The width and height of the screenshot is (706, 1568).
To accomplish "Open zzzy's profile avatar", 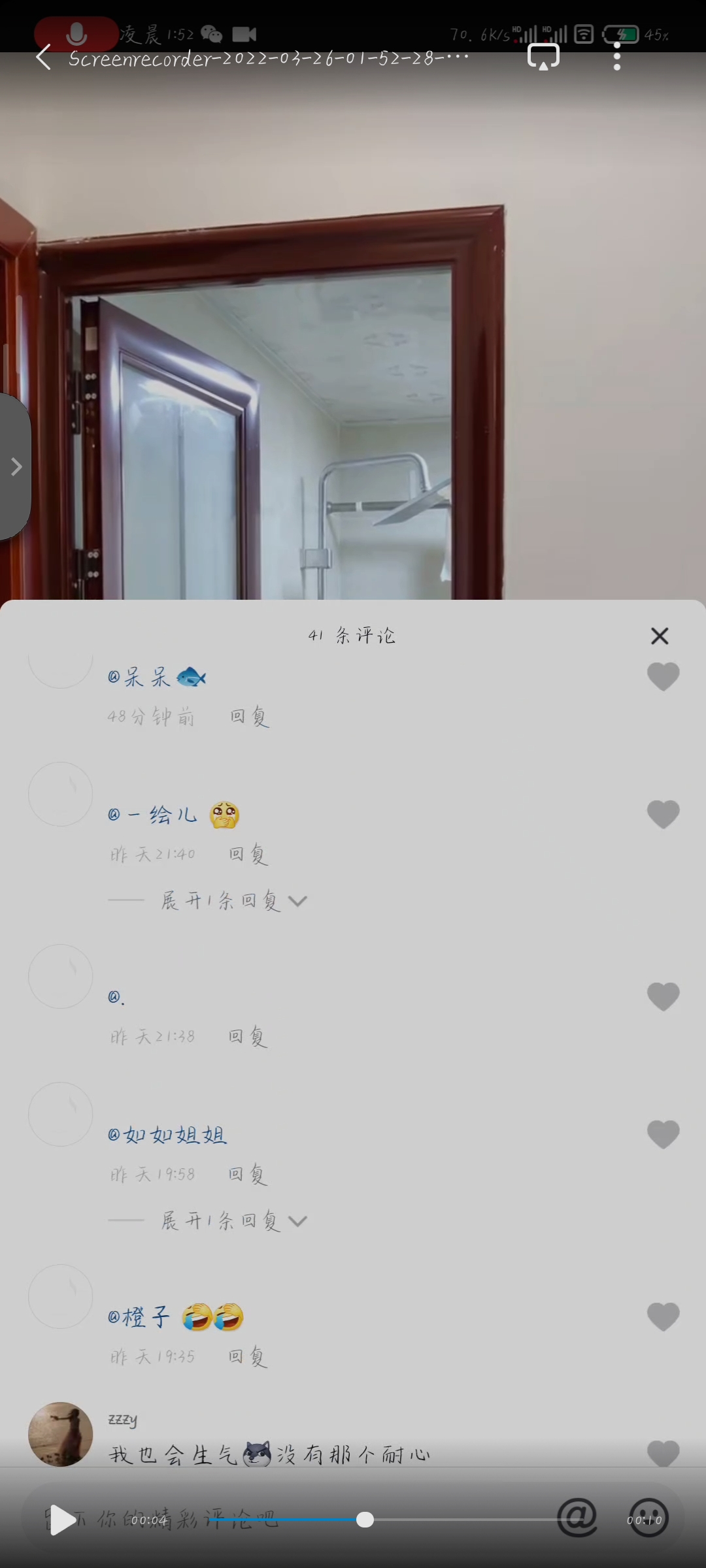I will (60, 1434).
